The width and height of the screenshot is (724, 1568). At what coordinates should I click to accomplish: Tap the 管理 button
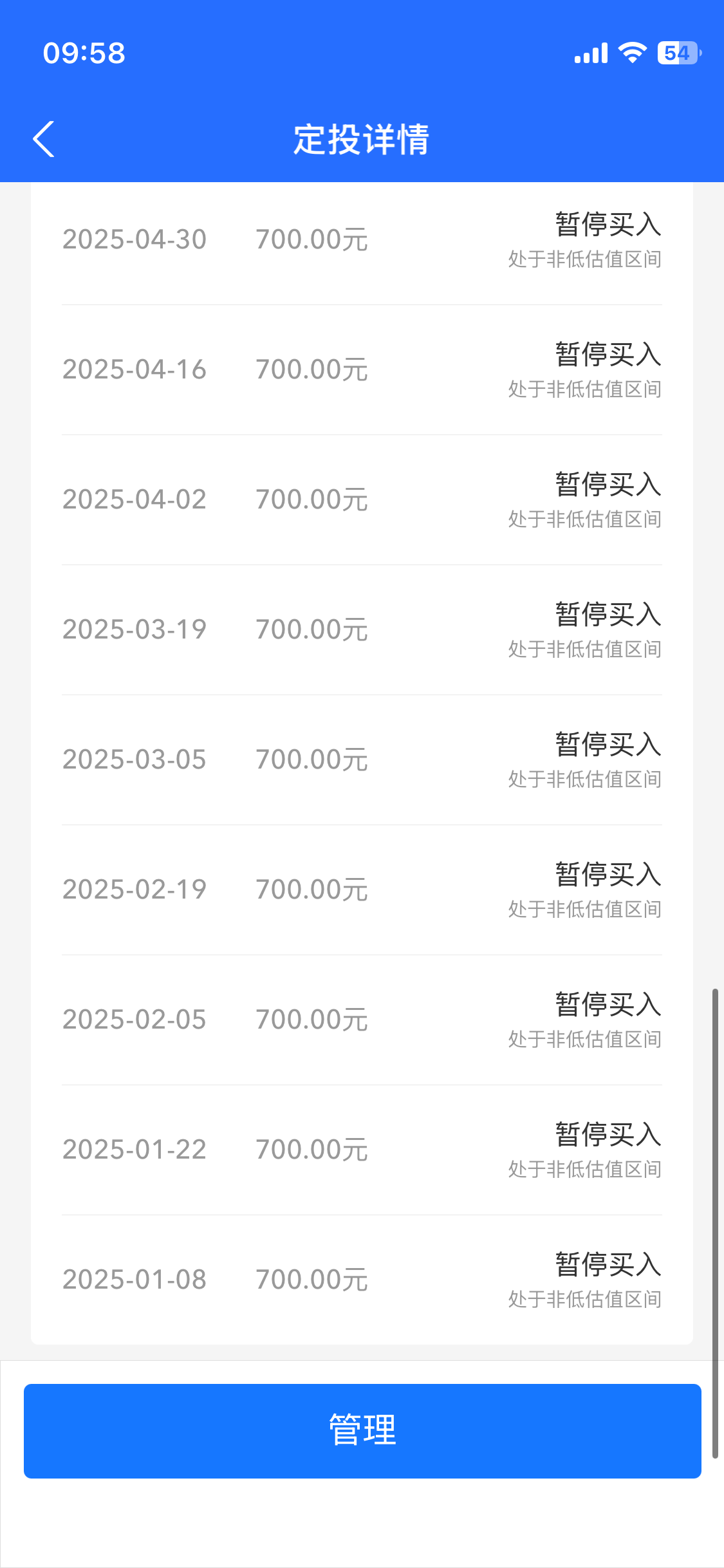coord(362,1430)
